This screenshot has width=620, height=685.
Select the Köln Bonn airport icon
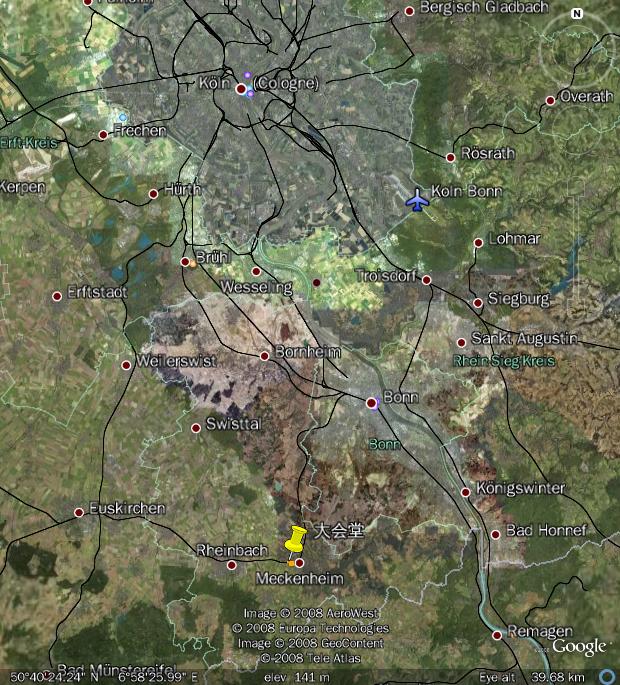coord(417,200)
